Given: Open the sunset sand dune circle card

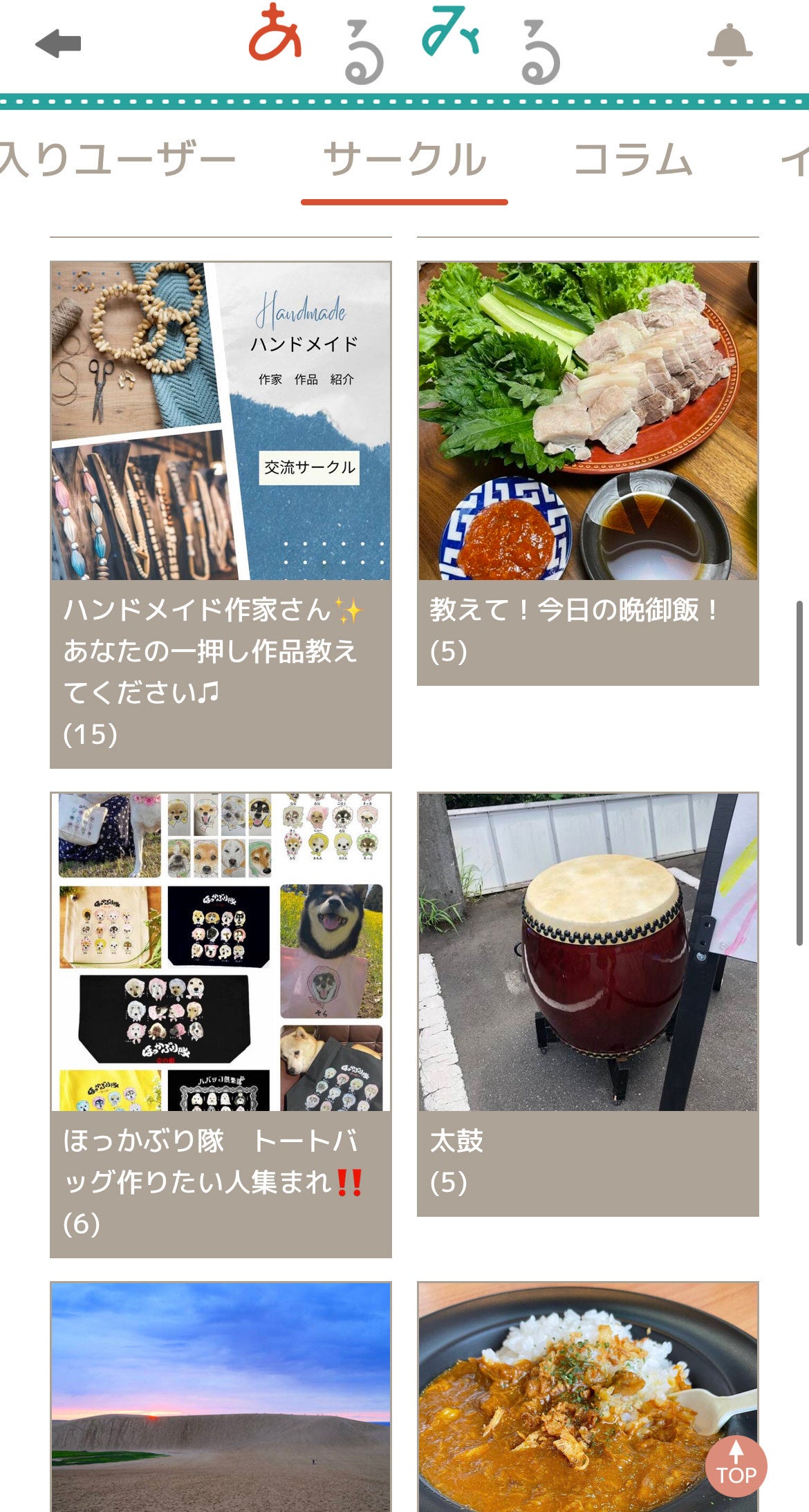Looking at the screenshot, I should pos(221,1395).
